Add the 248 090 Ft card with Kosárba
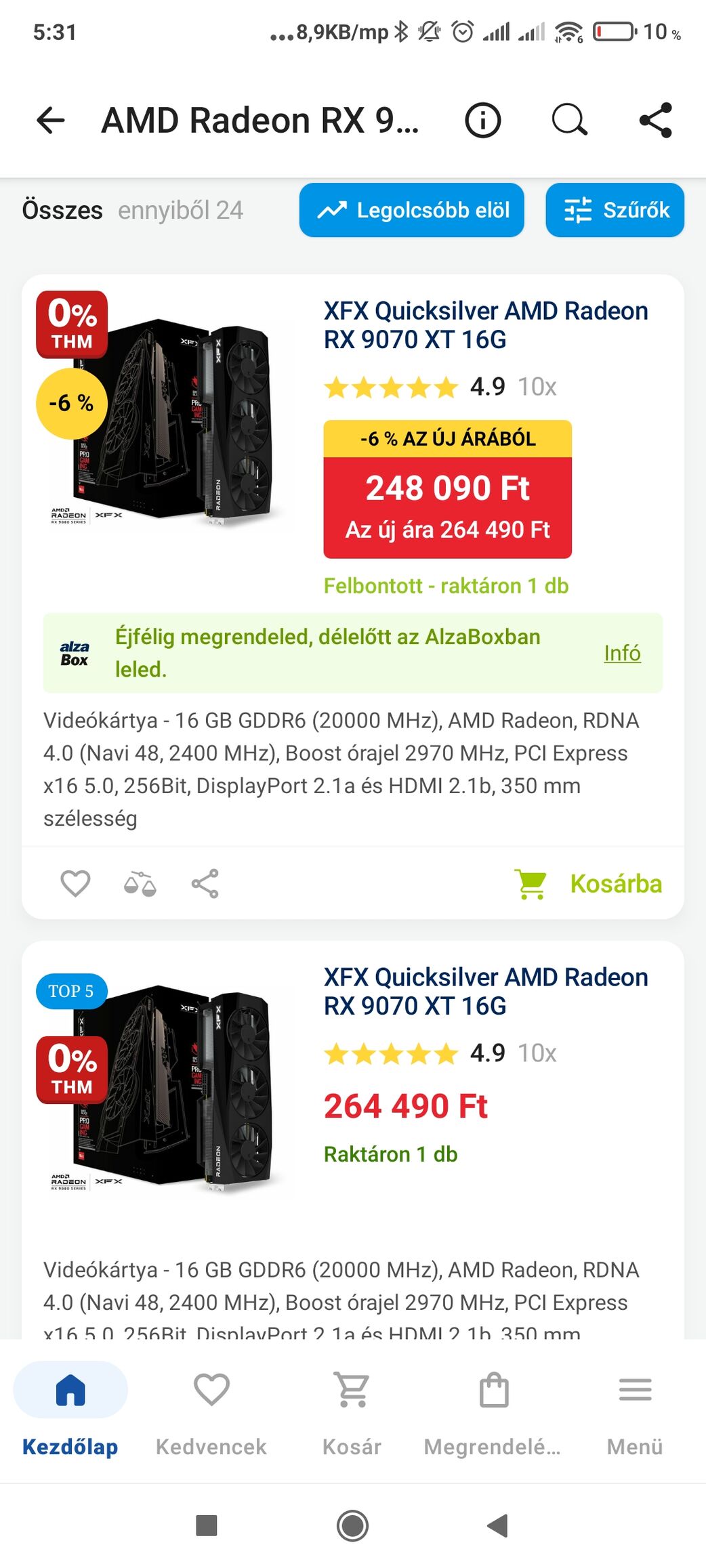The width and height of the screenshot is (706, 1568). 589,883
